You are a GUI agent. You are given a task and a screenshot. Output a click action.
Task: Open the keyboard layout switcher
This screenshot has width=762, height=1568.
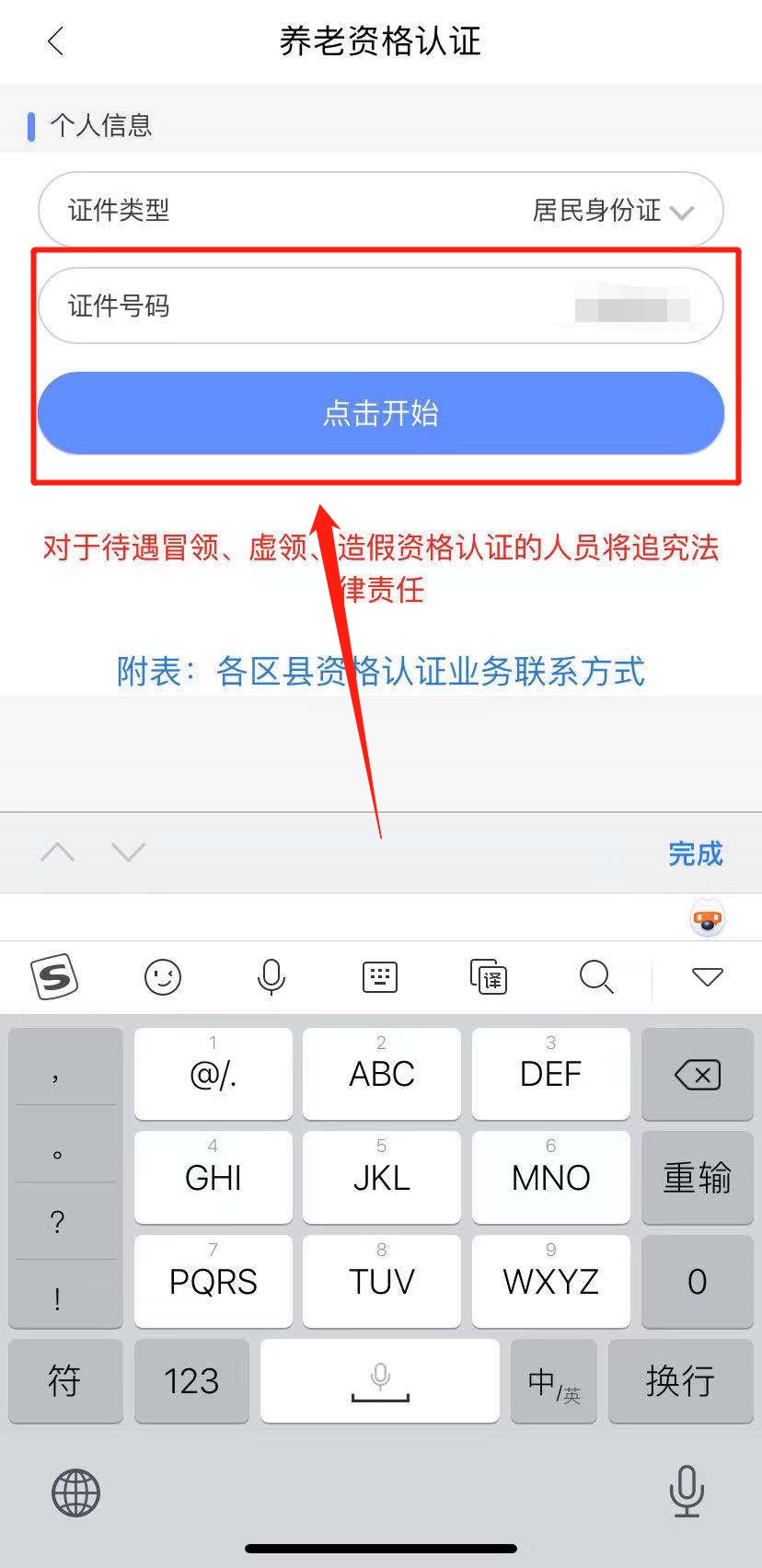point(380,977)
